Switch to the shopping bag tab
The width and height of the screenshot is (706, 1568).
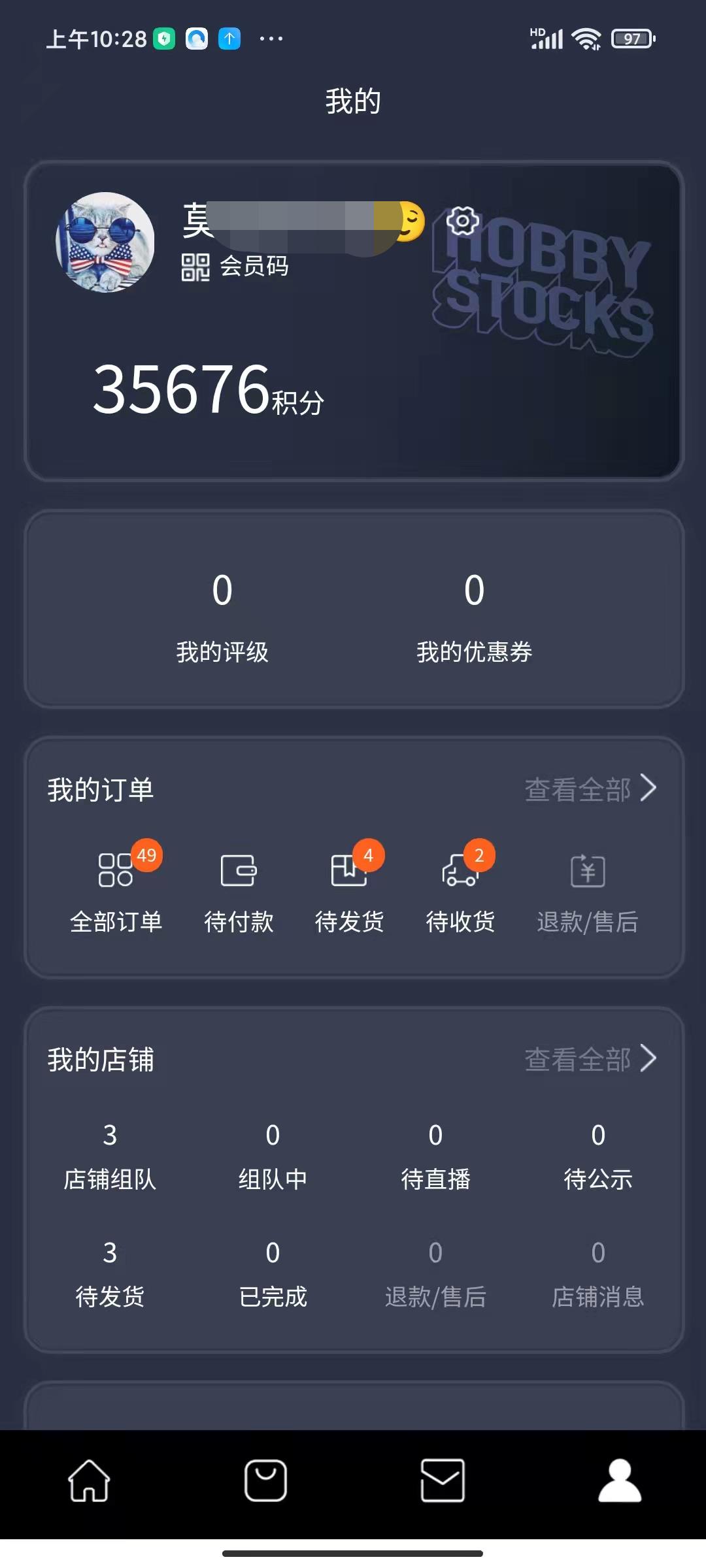(265, 1480)
